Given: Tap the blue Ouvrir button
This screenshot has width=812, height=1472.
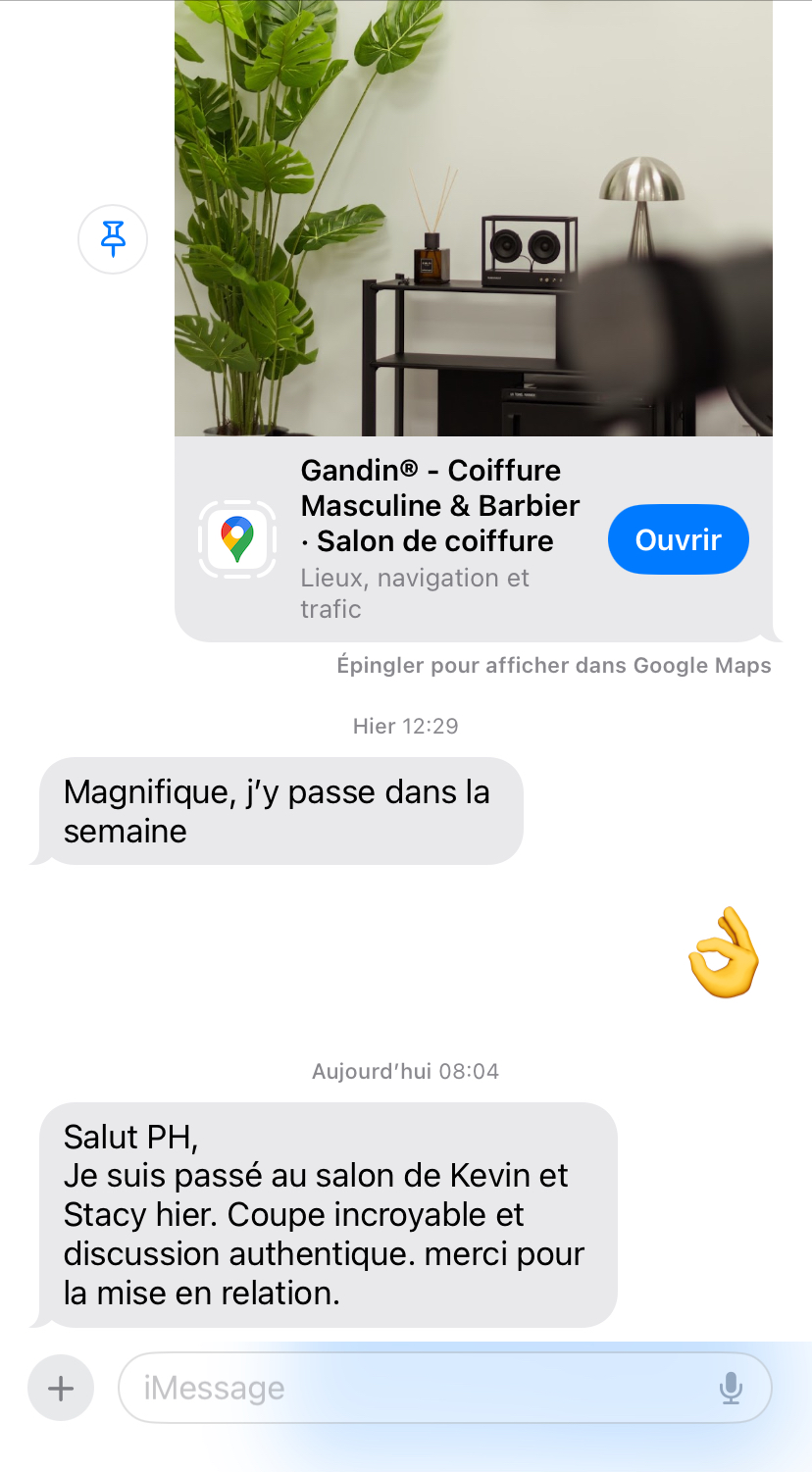Looking at the screenshot, I should coord(678,539).
